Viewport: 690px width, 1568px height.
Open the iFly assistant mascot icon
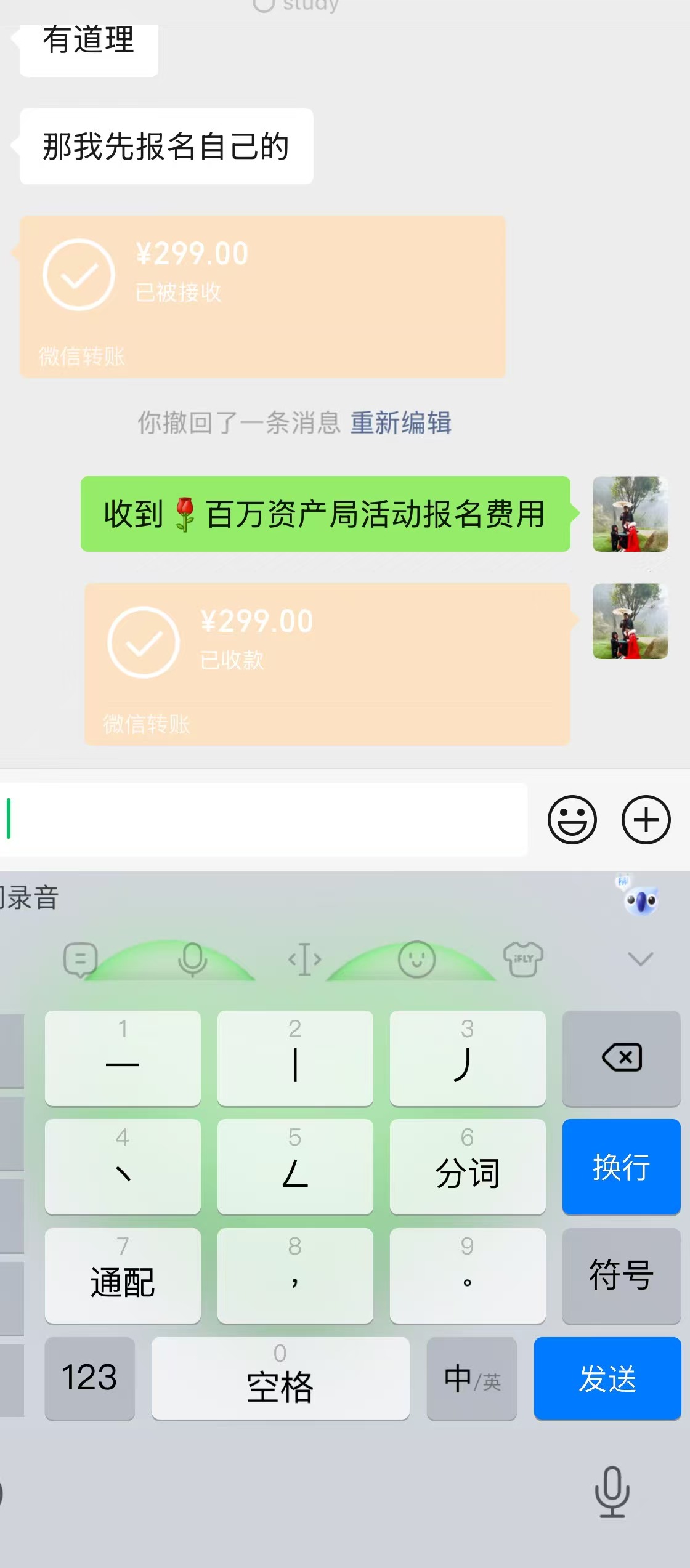tap(641, 900)
